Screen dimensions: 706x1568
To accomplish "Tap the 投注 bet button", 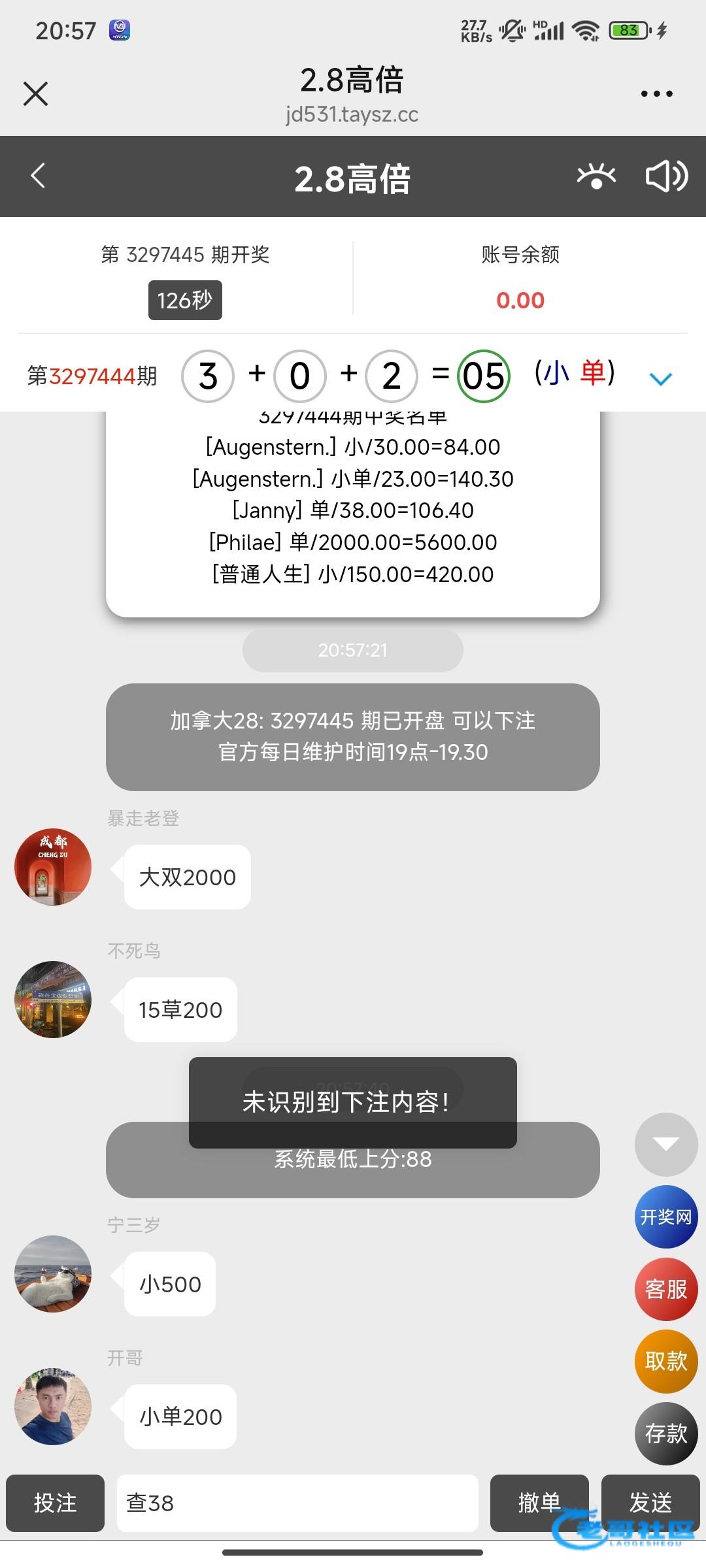I will pyautogui.click(x=56, y=1503).
